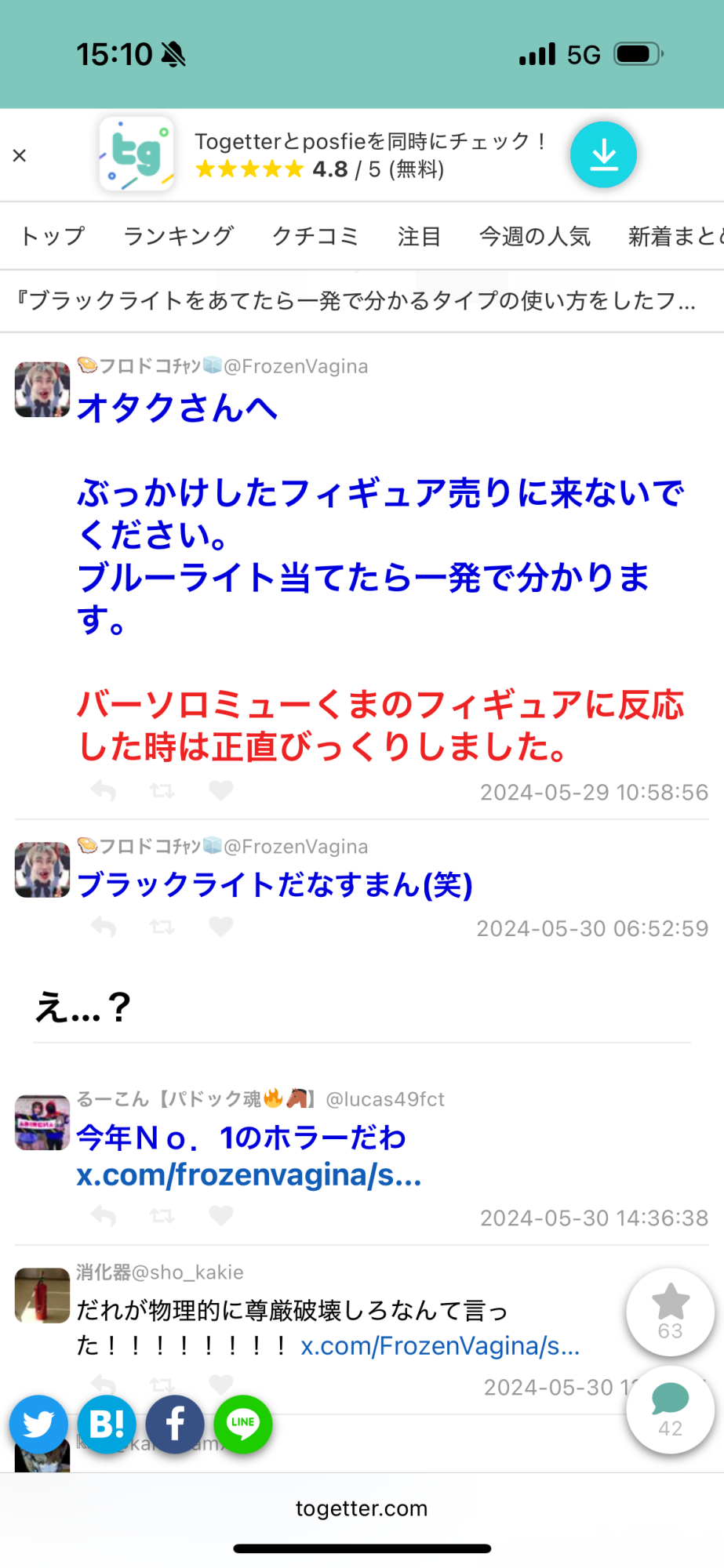The width and height of the screenshot is (724, 1568).
Task: Like the オタクさんへ tweet
Action: tap(221, 790)
